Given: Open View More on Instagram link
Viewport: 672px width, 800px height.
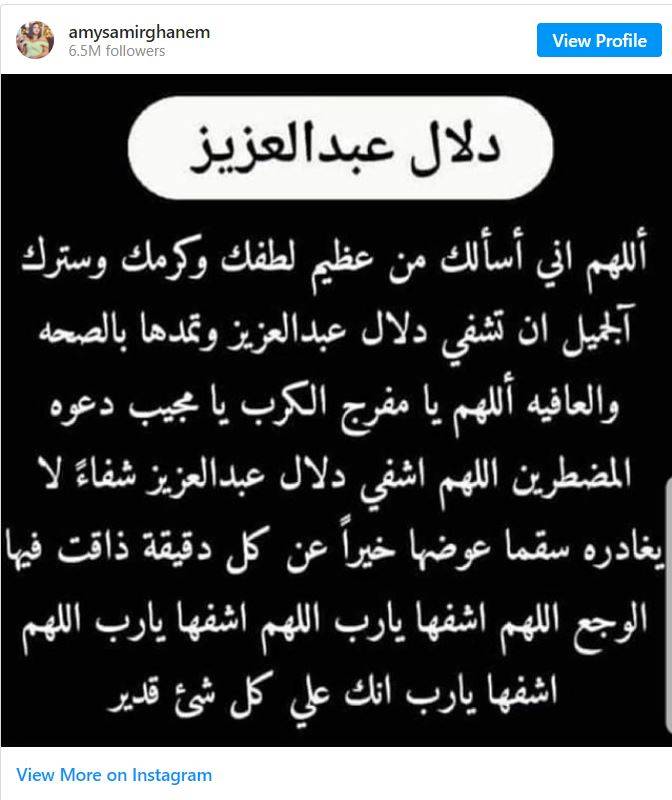Looking at the screenshot, I should click(x=114, y=775).
